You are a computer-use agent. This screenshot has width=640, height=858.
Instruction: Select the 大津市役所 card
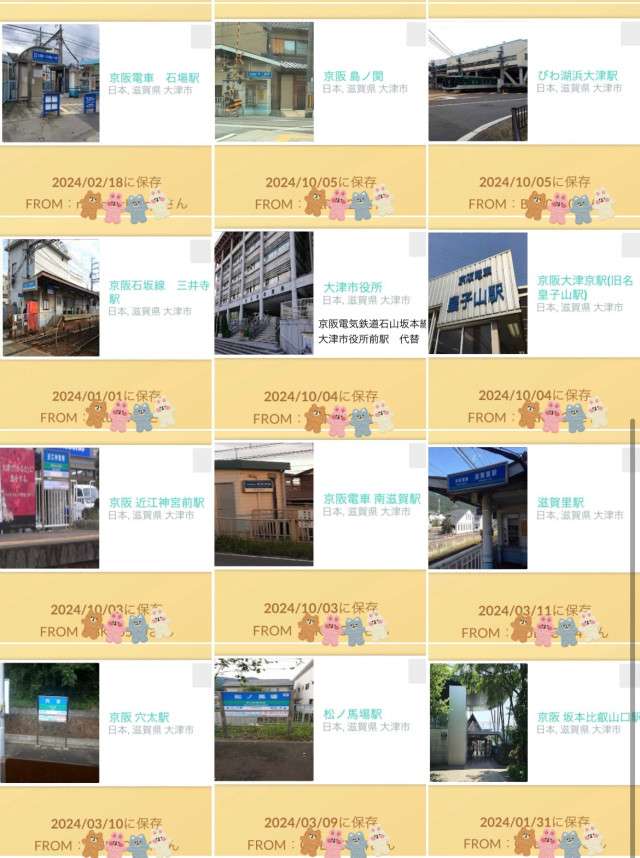click(352, 288)
